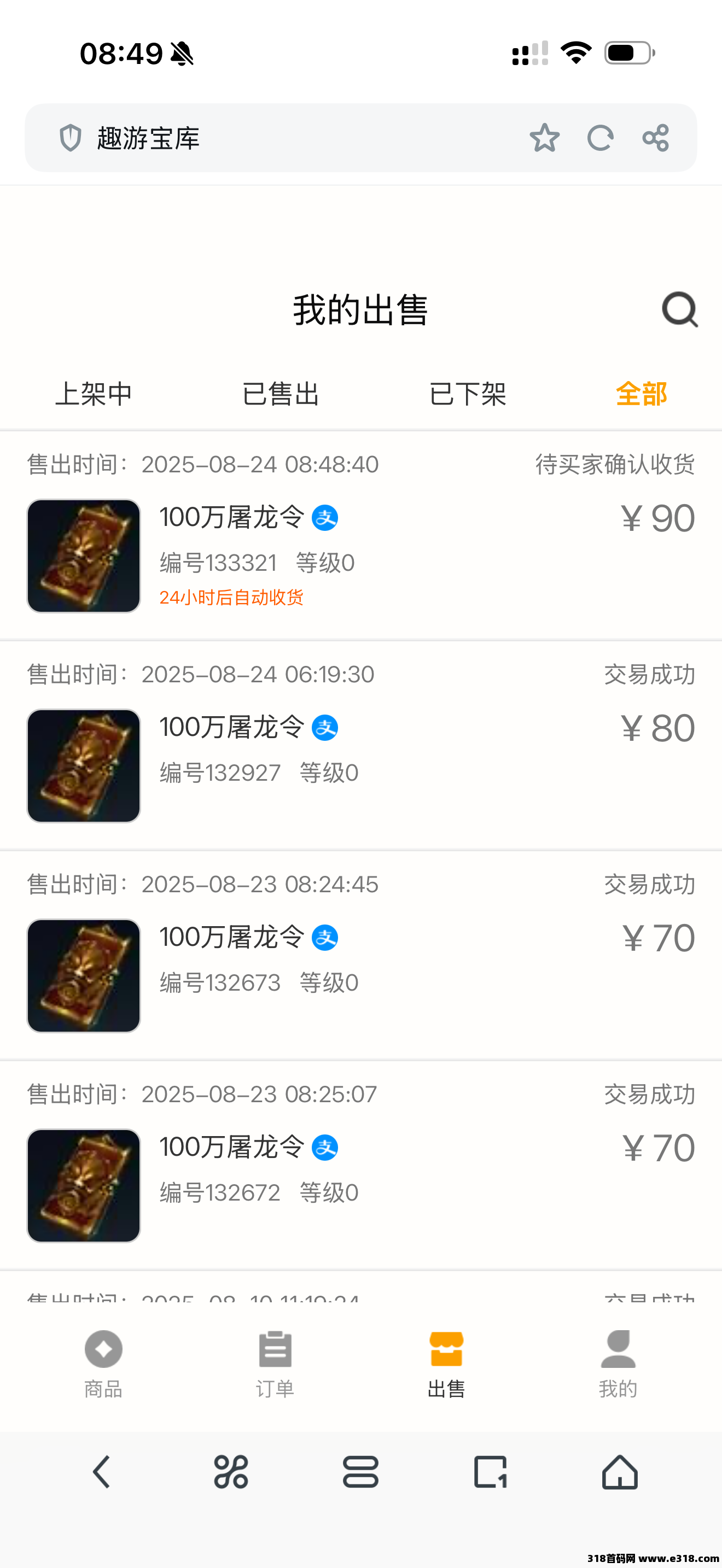Screen dimensions: 722x1568
Task: Switch to the 已售出 tab
Action: (x=281, y=394)
